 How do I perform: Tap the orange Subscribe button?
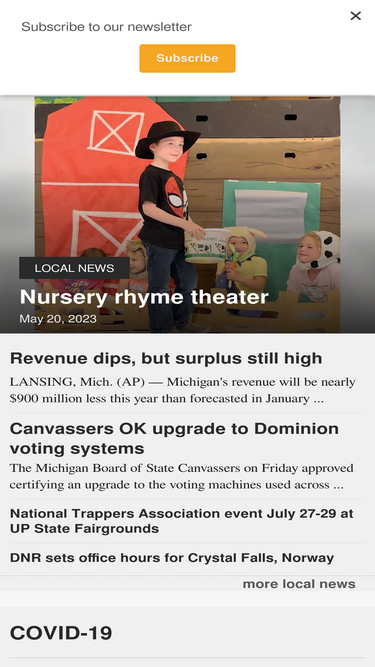(187, 58)
